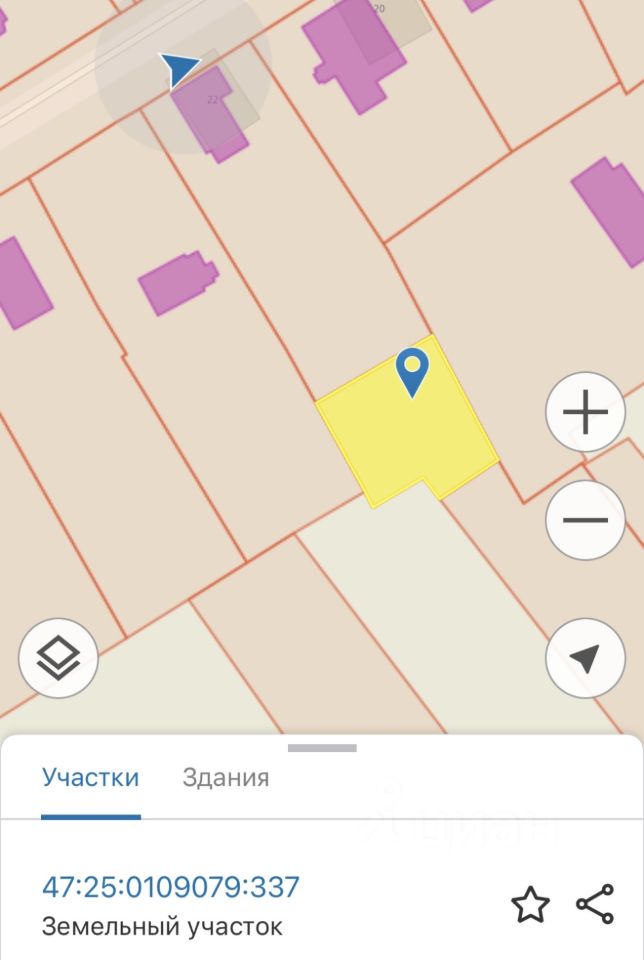Screen dimensions: 644x960
Task: Zoom out of the map
Action: point(586,520)
